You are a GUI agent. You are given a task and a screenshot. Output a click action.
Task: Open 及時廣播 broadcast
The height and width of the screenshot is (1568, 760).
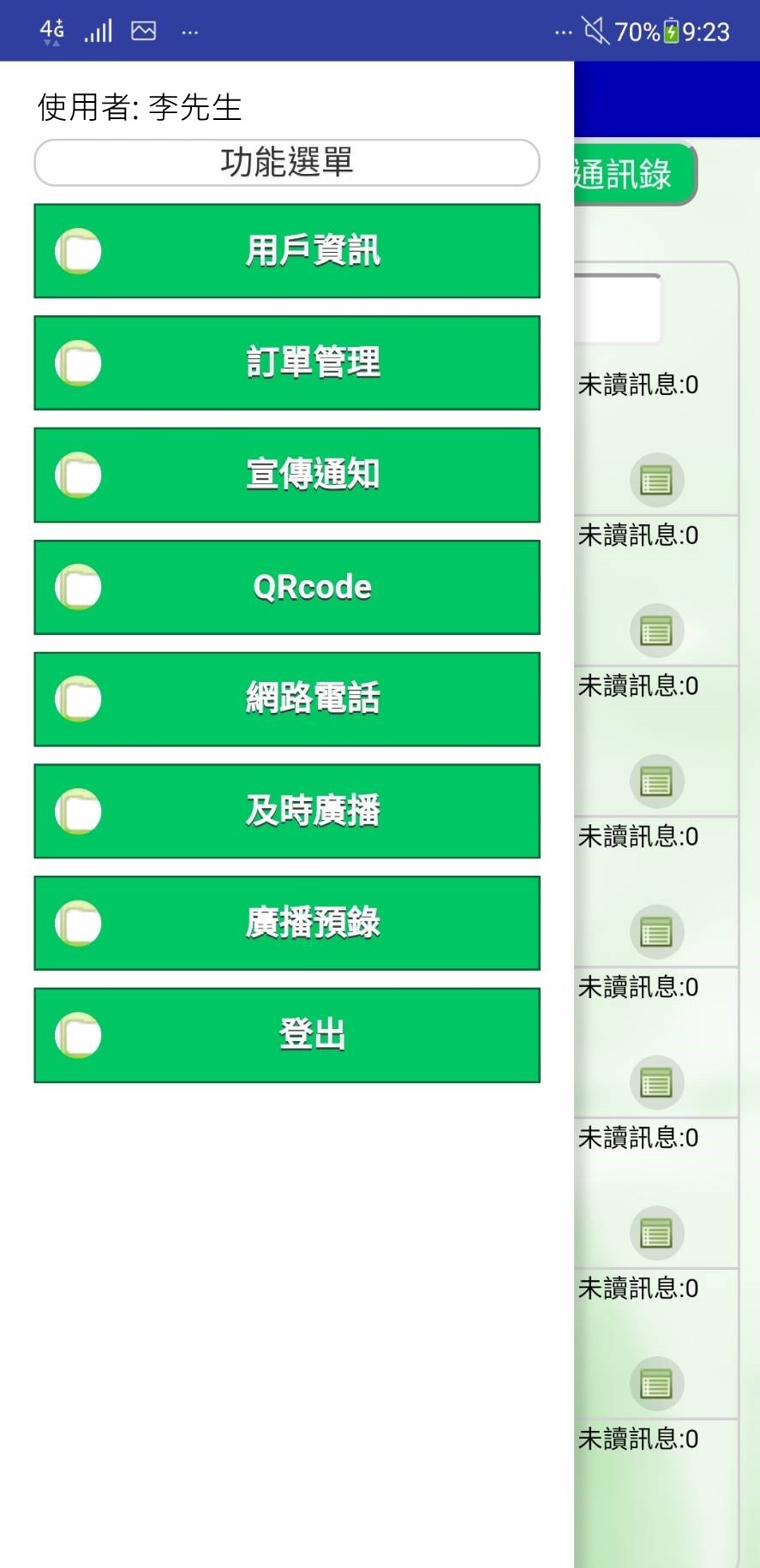click(287, 811)
